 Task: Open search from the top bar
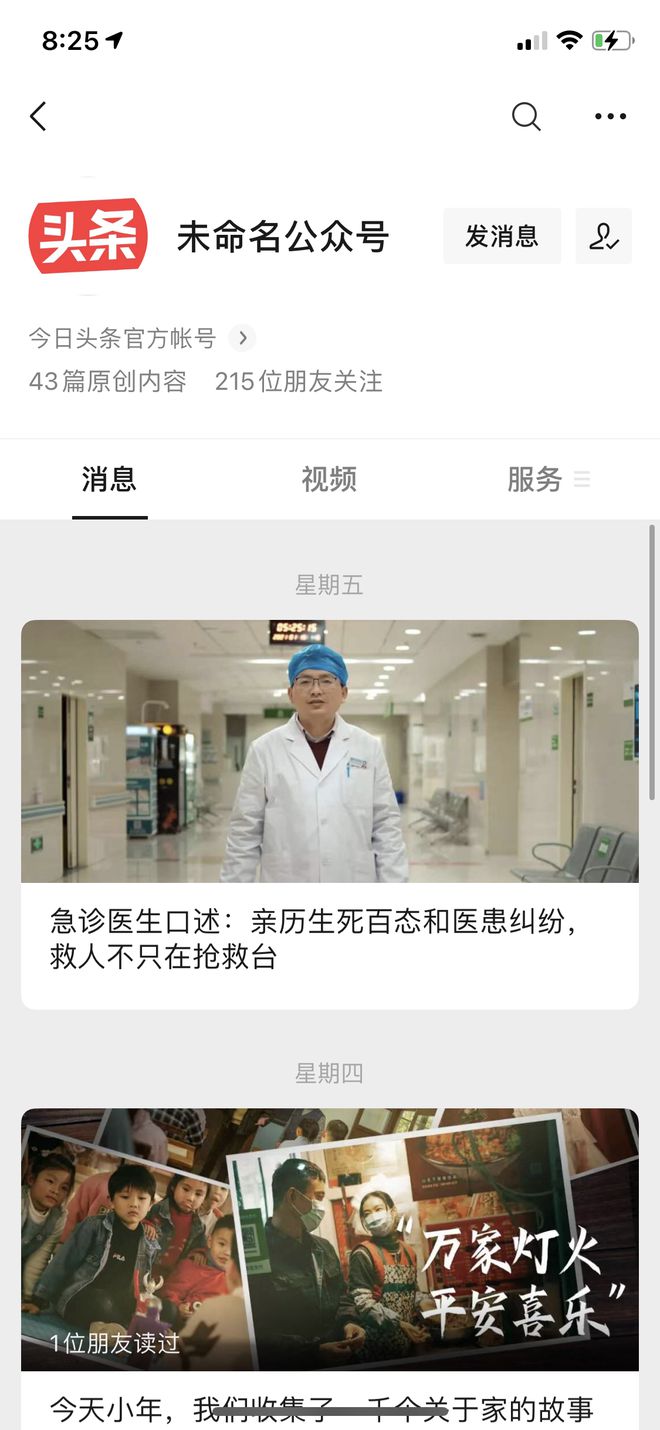click(526, 117)
